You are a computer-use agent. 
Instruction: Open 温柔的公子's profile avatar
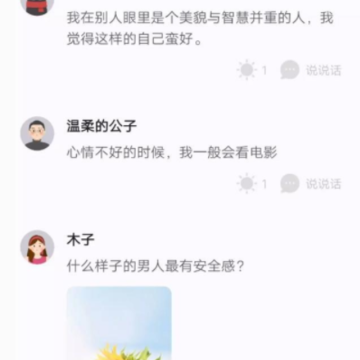click(x=37, y=134)
